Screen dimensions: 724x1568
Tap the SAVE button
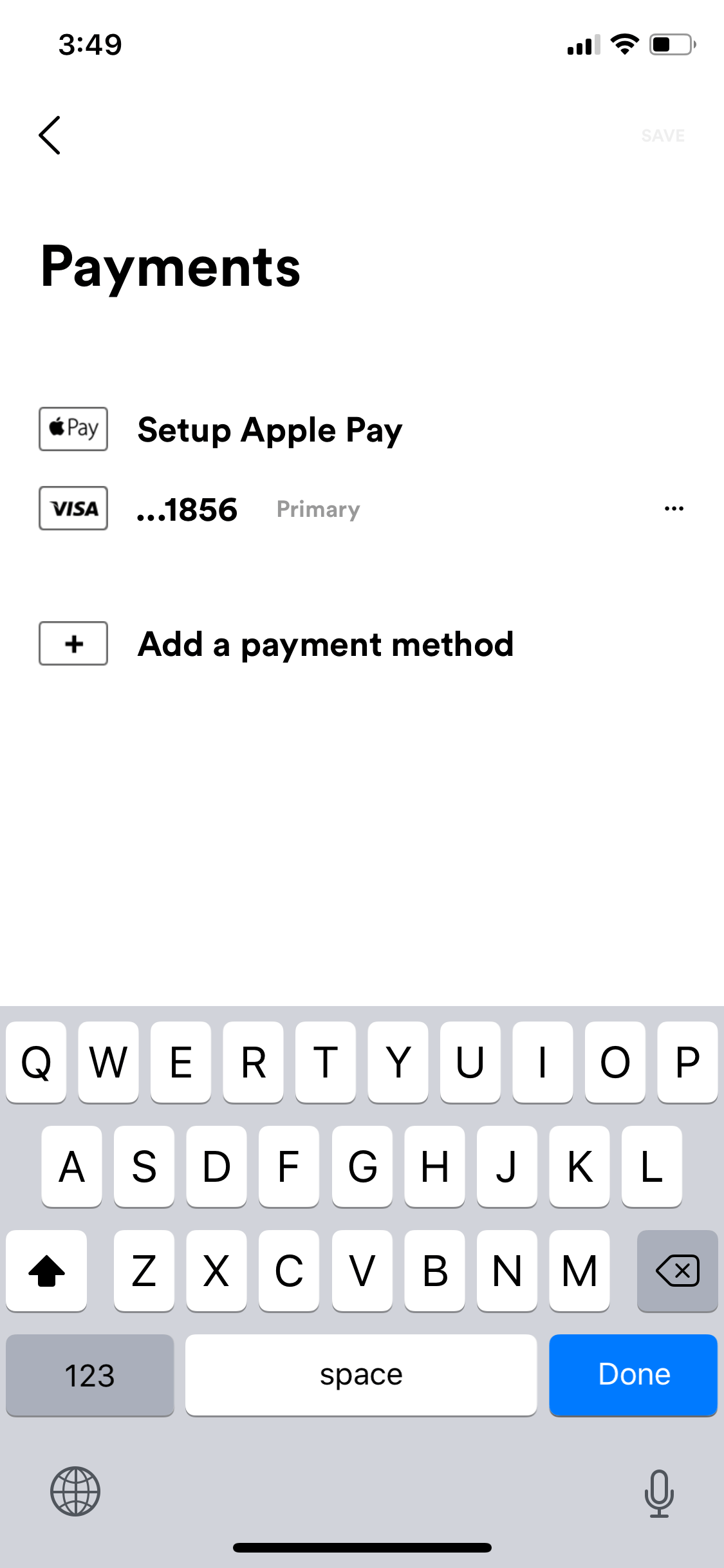tap(663, 136)
